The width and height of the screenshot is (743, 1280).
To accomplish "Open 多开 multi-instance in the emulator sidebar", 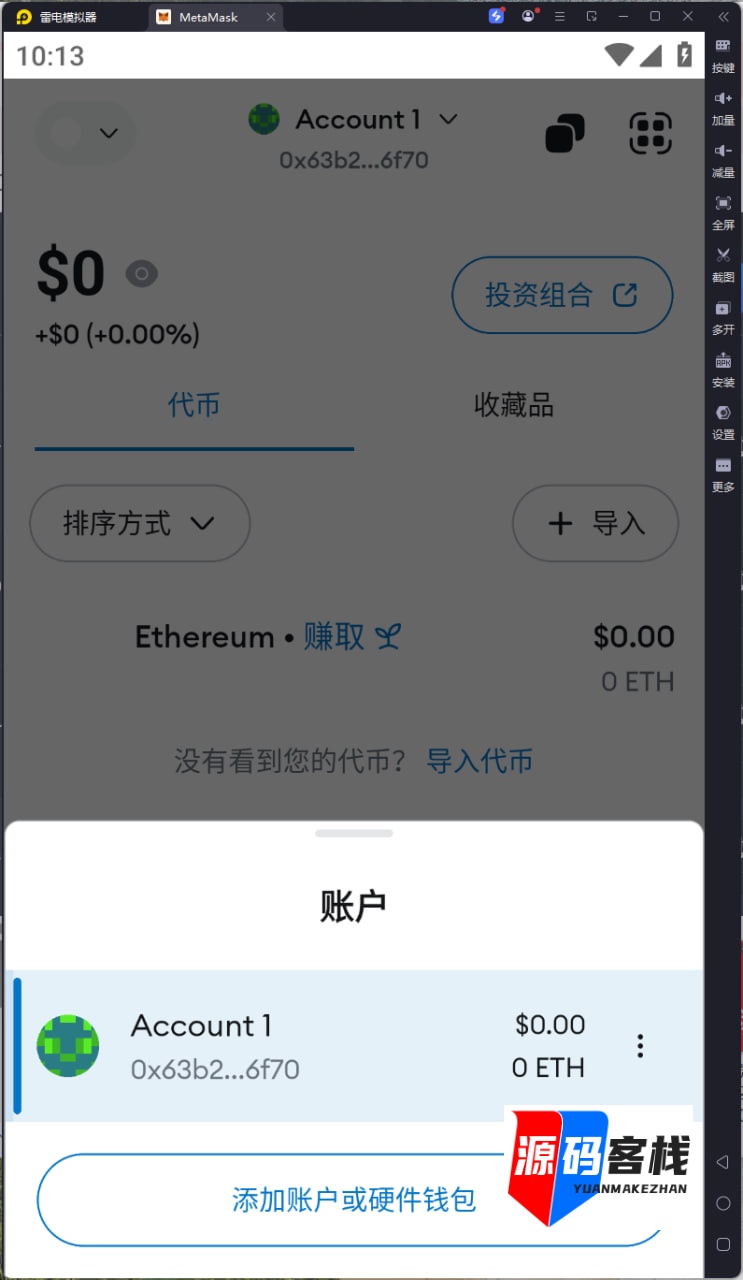I will [723, 318].
